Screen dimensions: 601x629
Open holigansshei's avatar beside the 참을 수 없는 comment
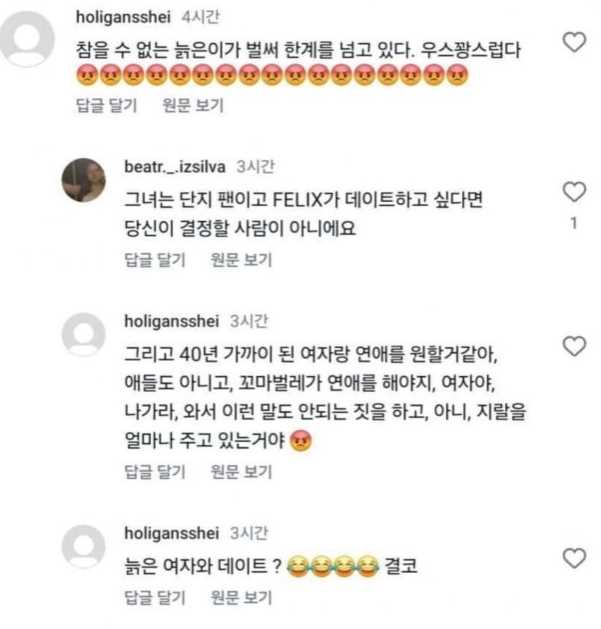30,41
